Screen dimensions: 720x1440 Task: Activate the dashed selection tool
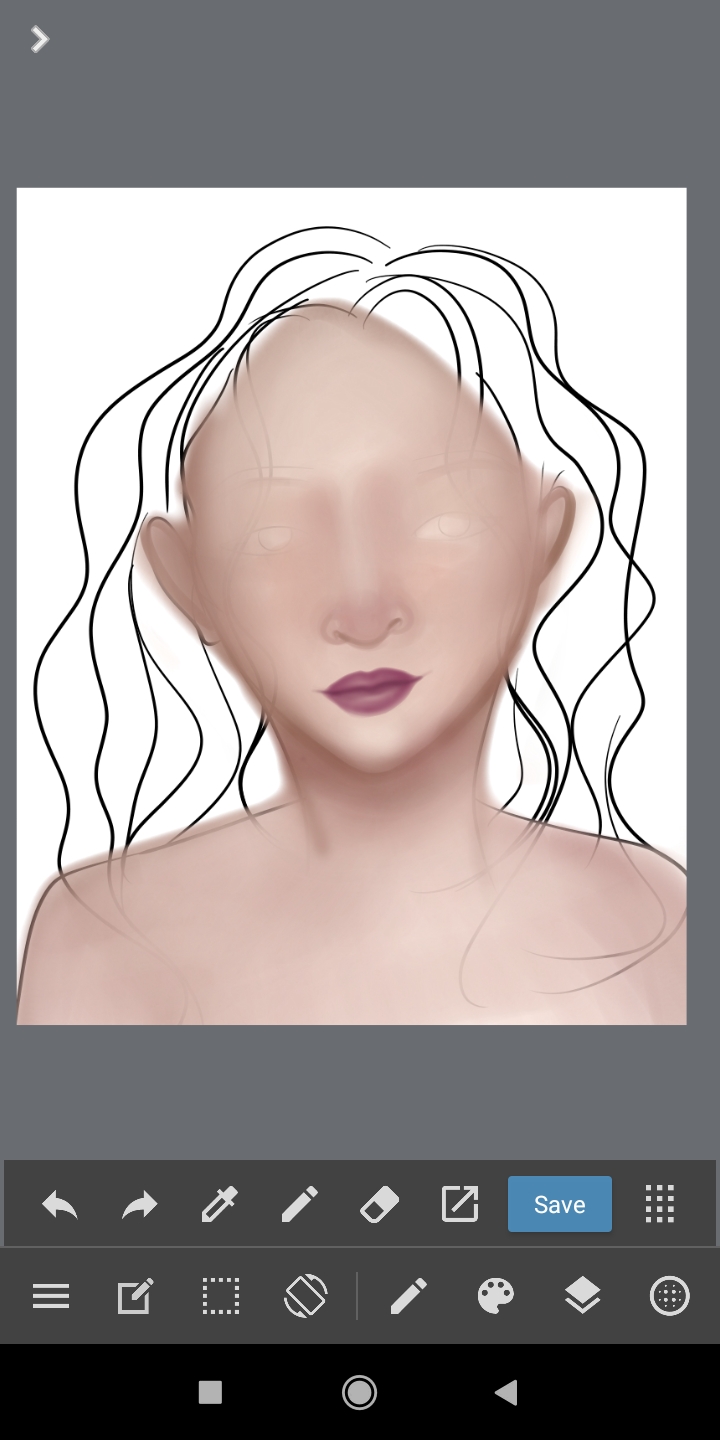point(221,1297)
